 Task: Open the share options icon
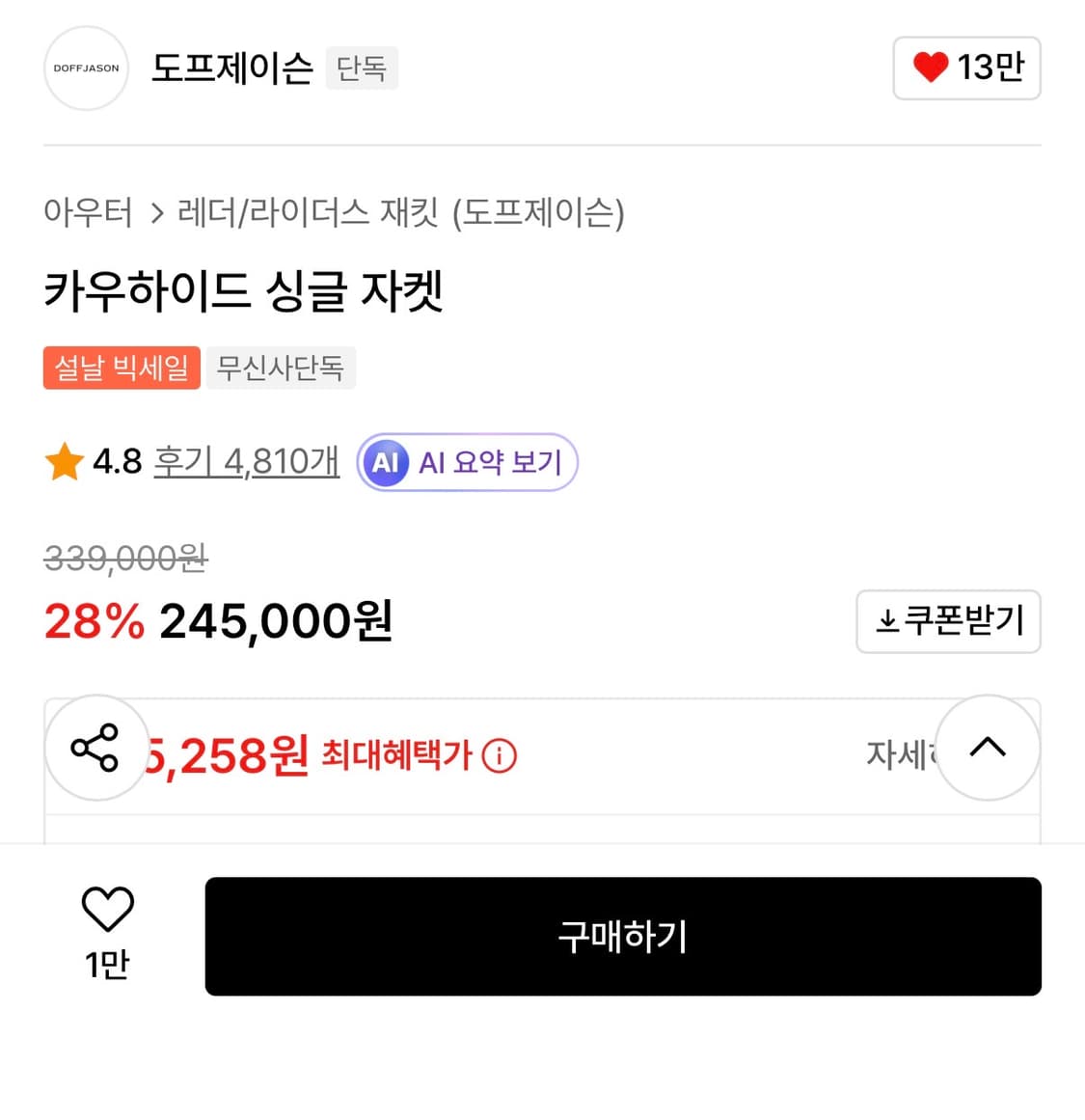click(x=95, y=748)
